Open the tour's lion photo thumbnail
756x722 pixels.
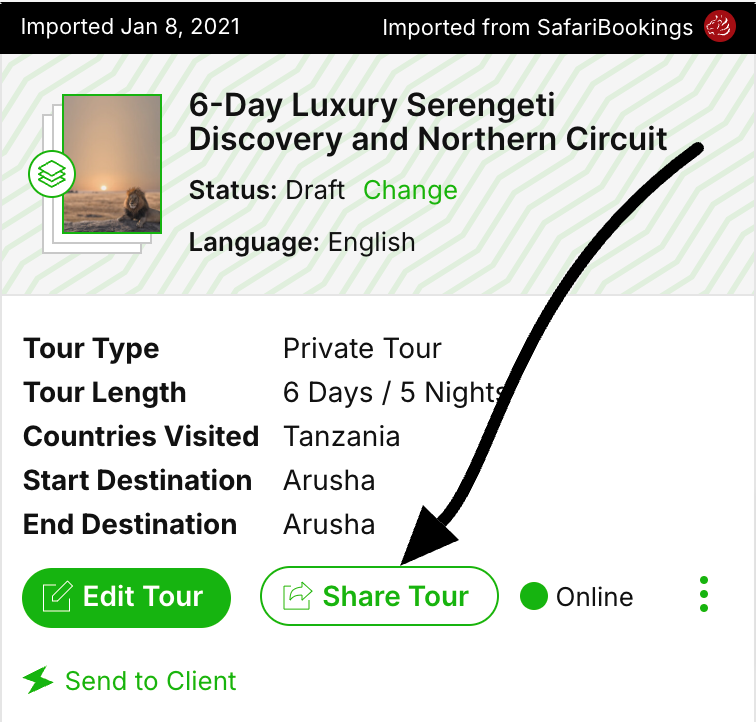[111, 165]
